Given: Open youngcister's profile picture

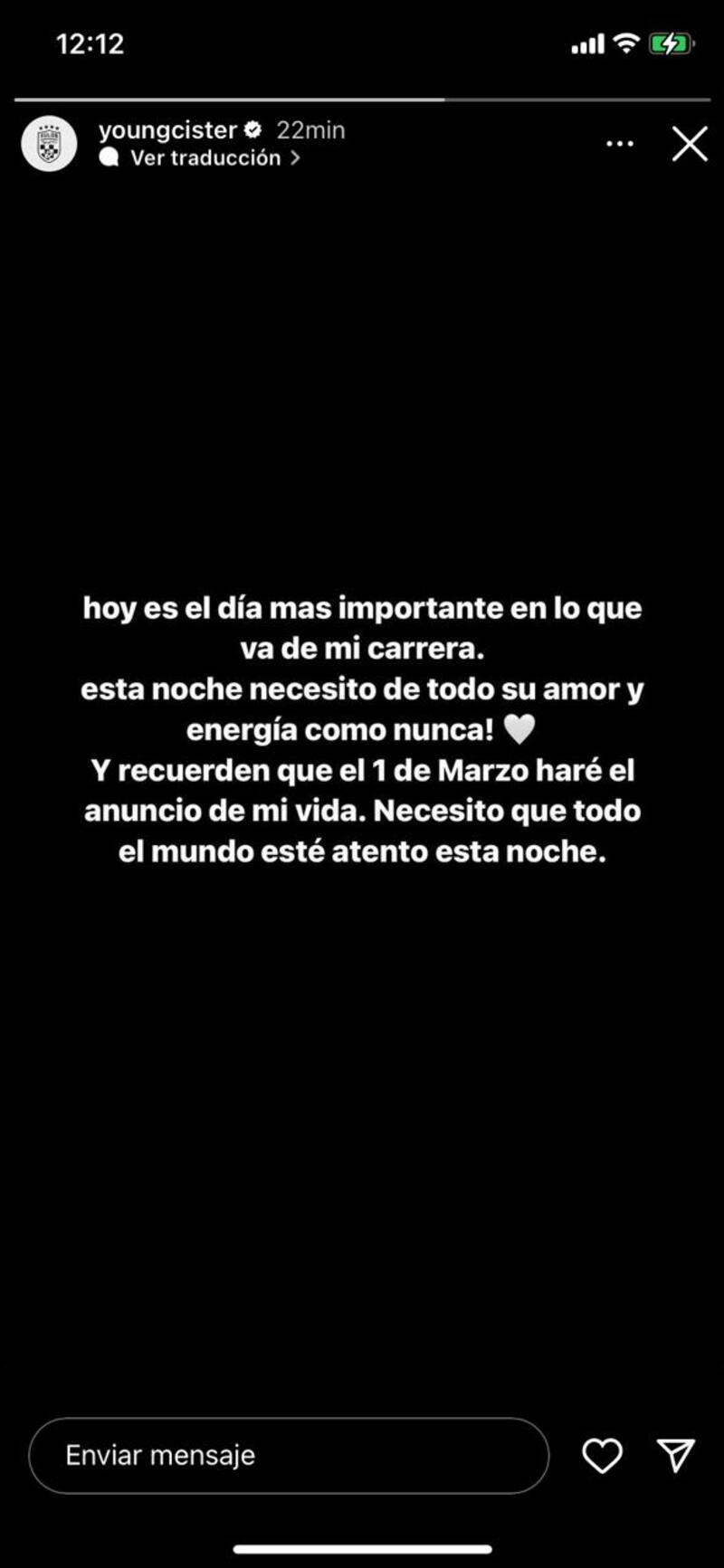Looking at the screenshot, I should tap(49, 144).
